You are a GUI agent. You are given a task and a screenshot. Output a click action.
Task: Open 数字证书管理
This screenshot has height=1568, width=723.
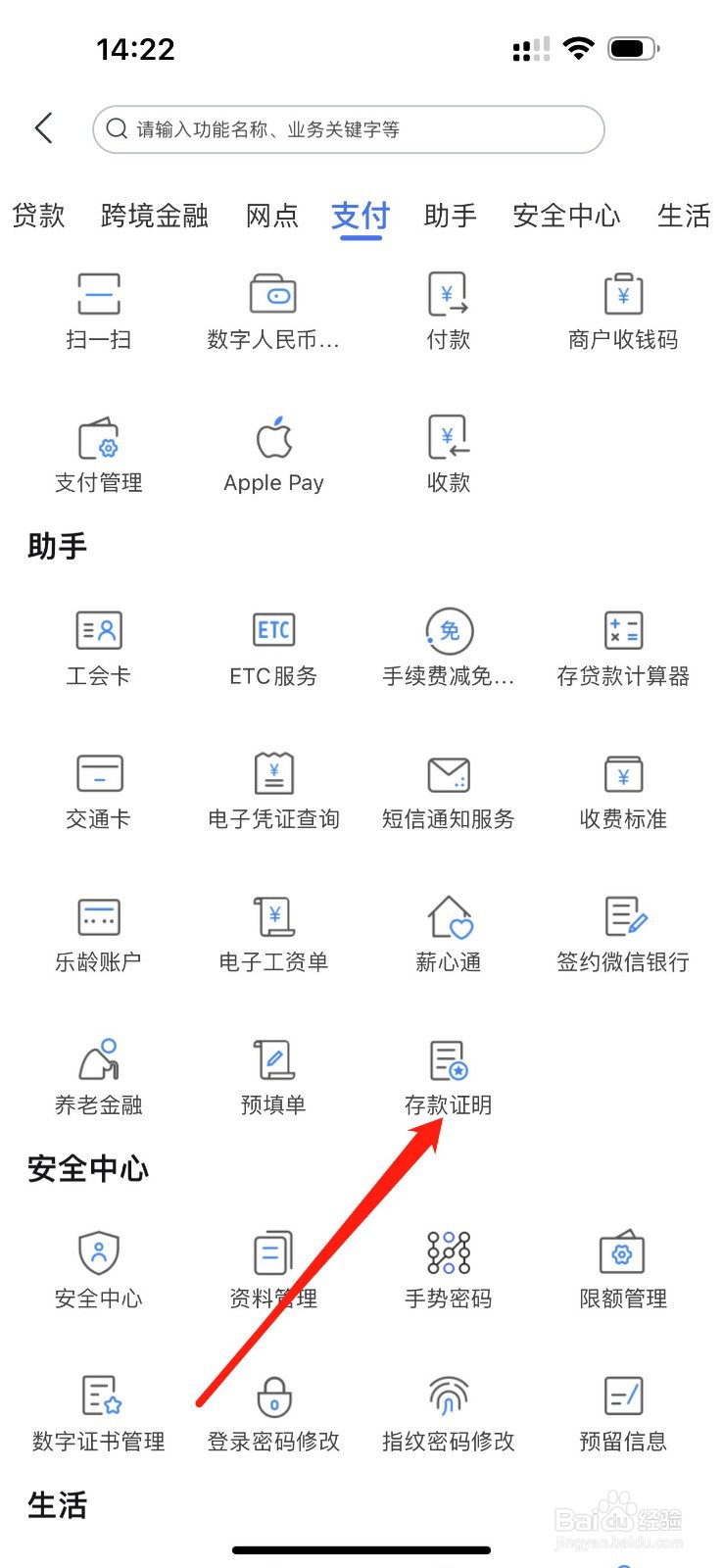[x=99, y=1414]
